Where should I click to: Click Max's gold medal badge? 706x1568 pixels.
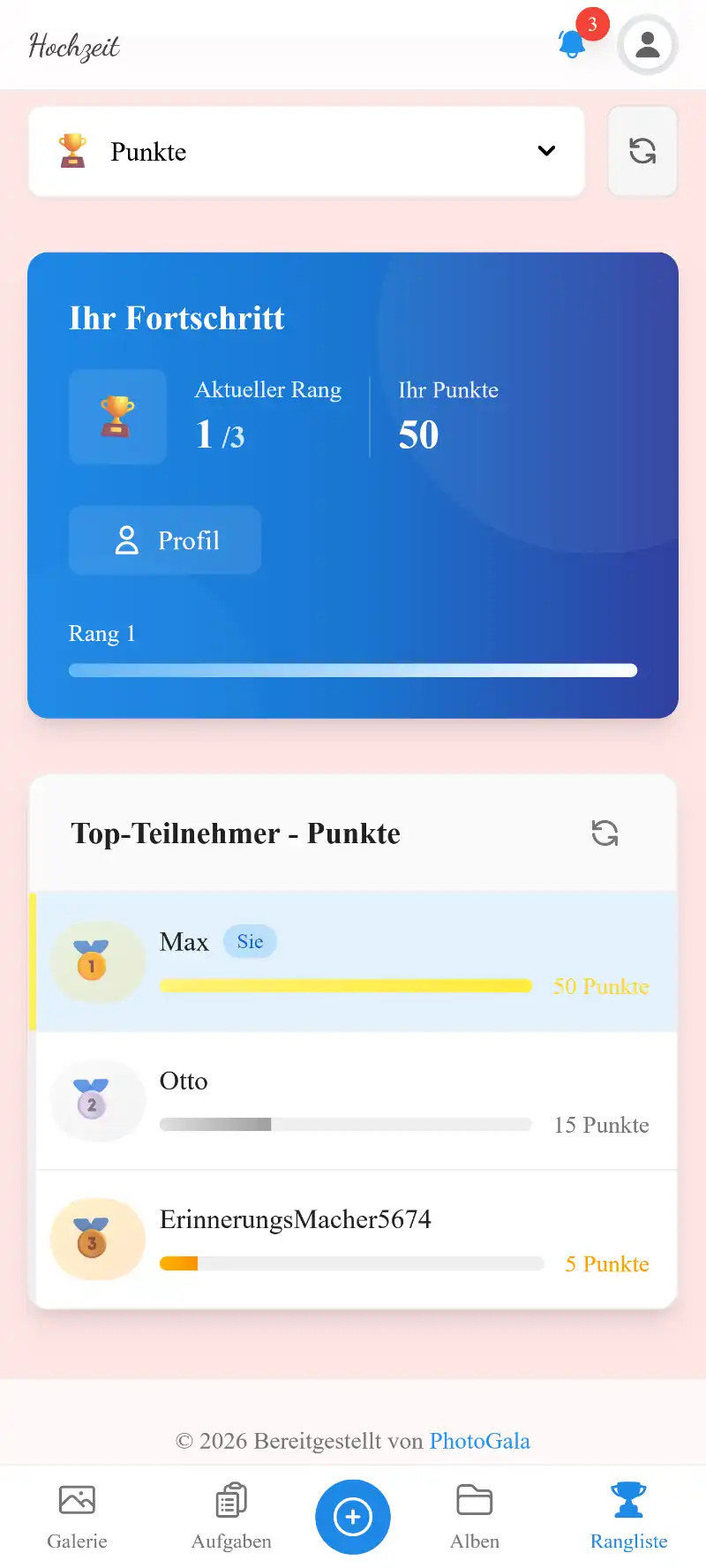click(x=98, y=961)
